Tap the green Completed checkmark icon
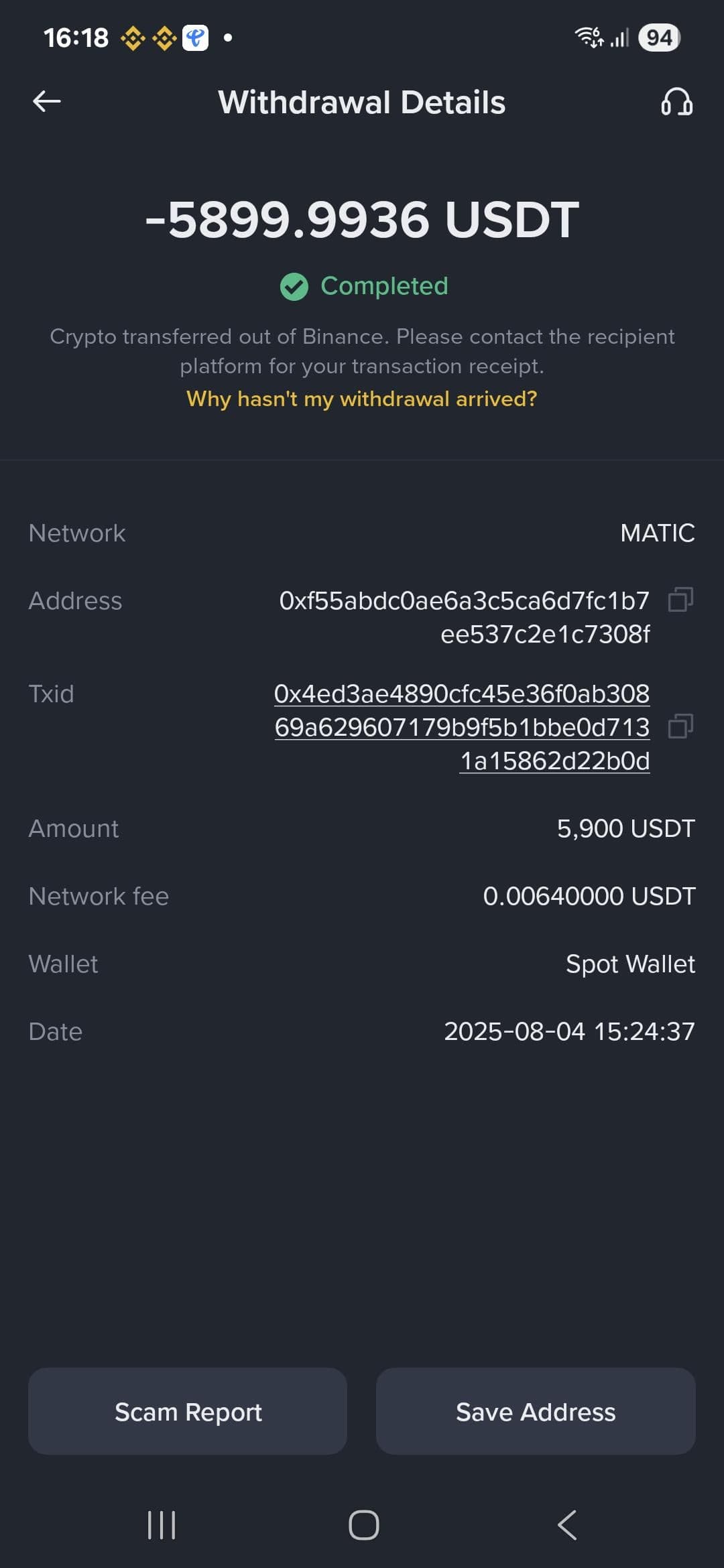 pos(293,286)
